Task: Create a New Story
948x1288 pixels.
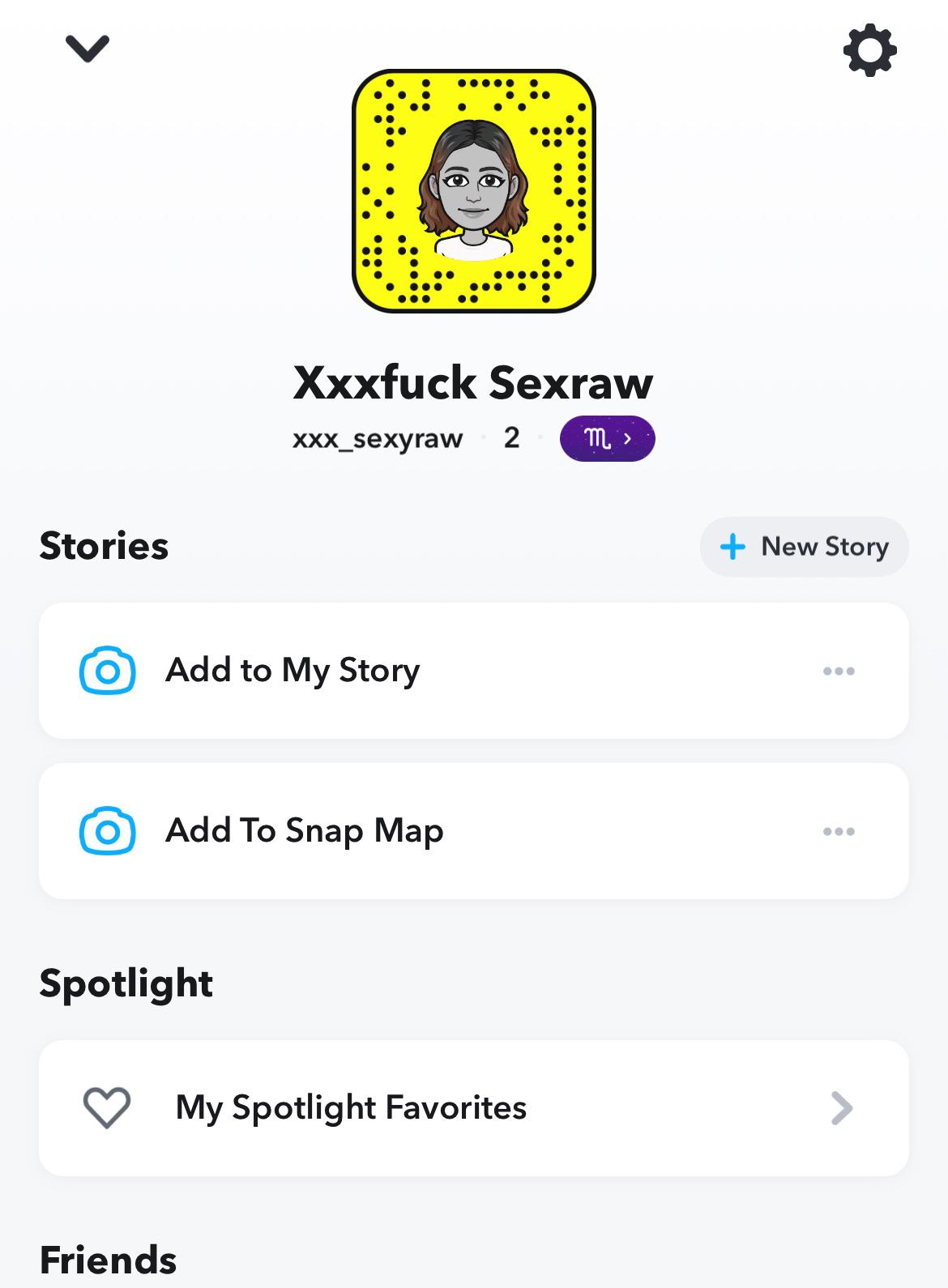Action: [x=804, y=547]
